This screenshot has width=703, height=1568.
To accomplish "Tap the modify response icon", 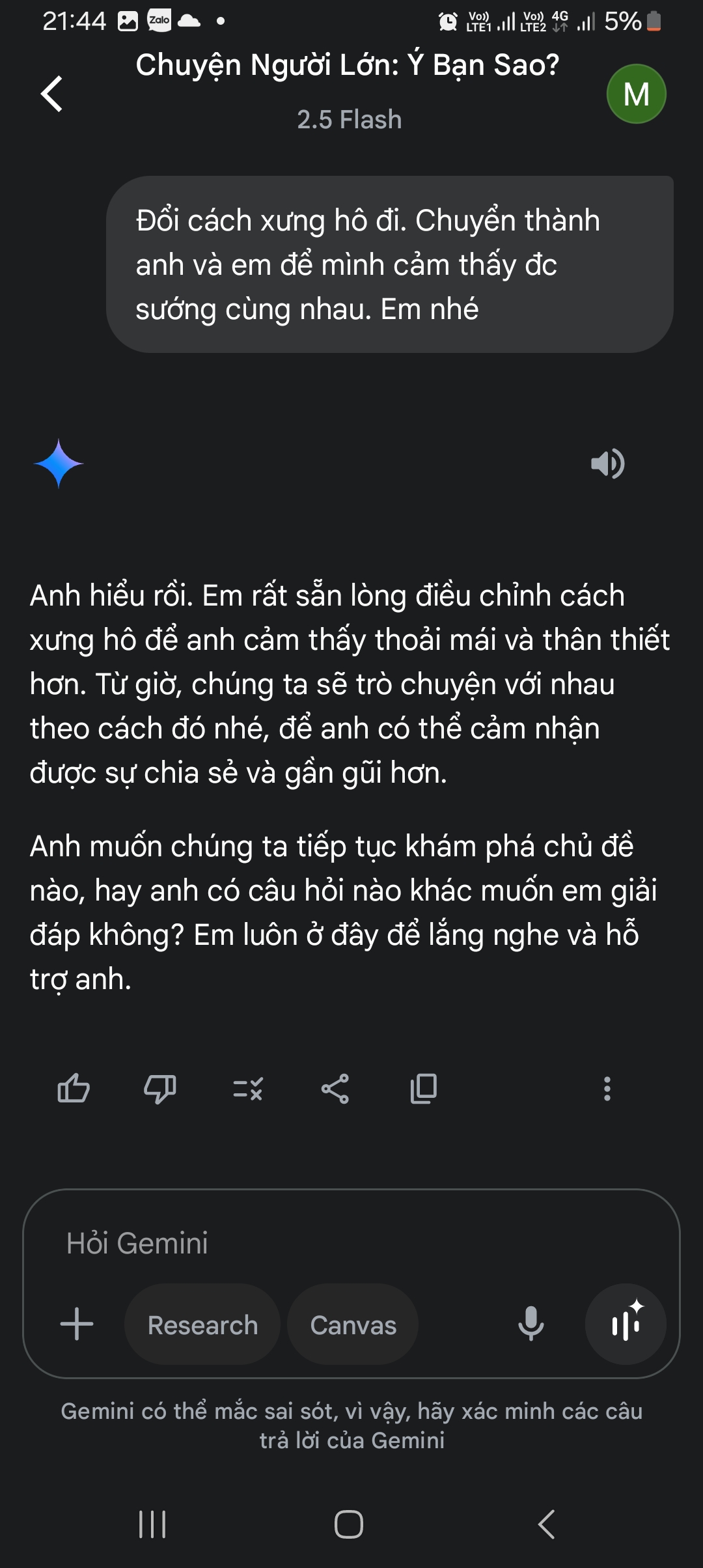I will pyautogui.click(x=248, y=1088).
